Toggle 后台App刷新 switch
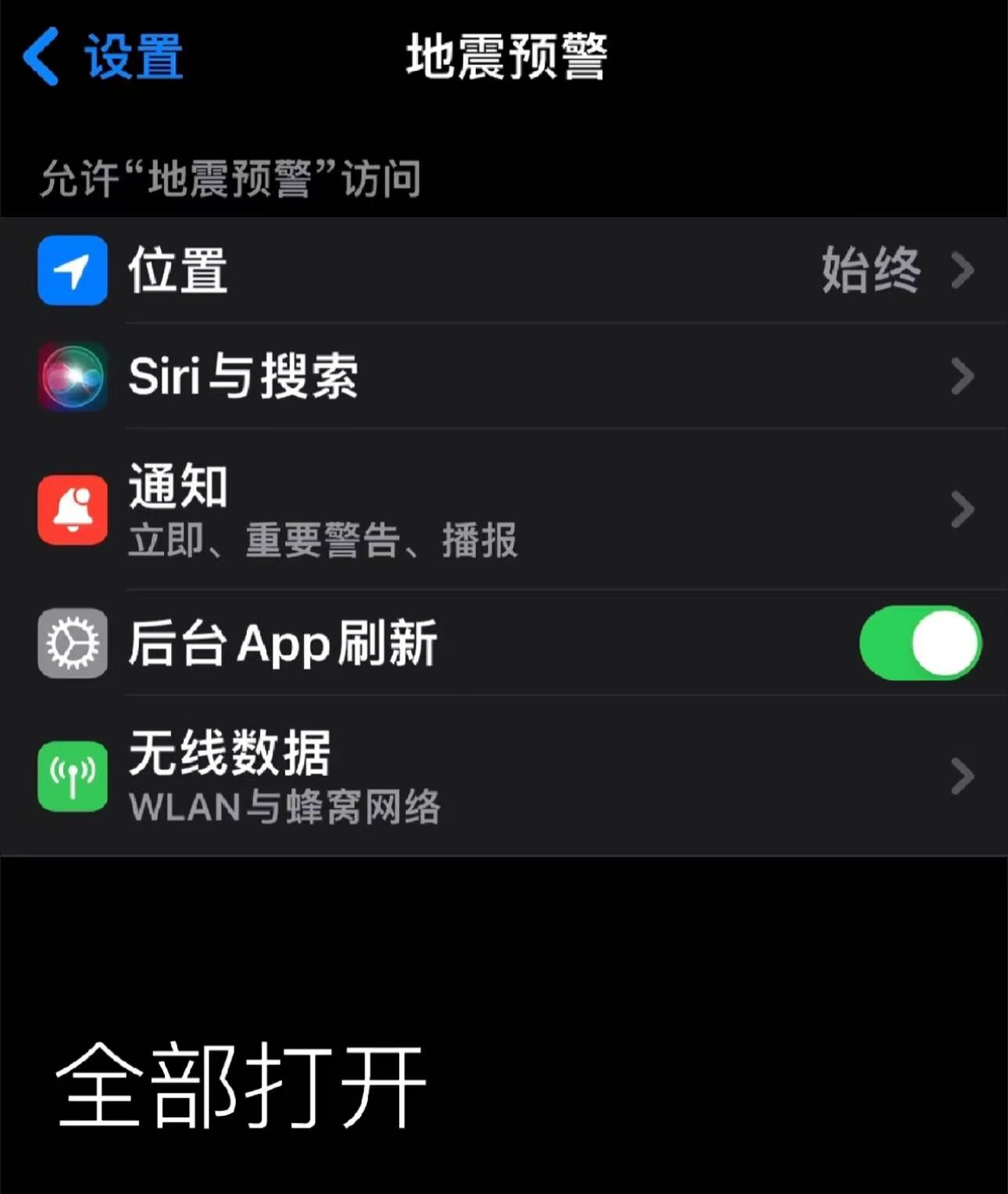The height and width of the screenshot is (1194, 1008). click(x=920, y=643)
